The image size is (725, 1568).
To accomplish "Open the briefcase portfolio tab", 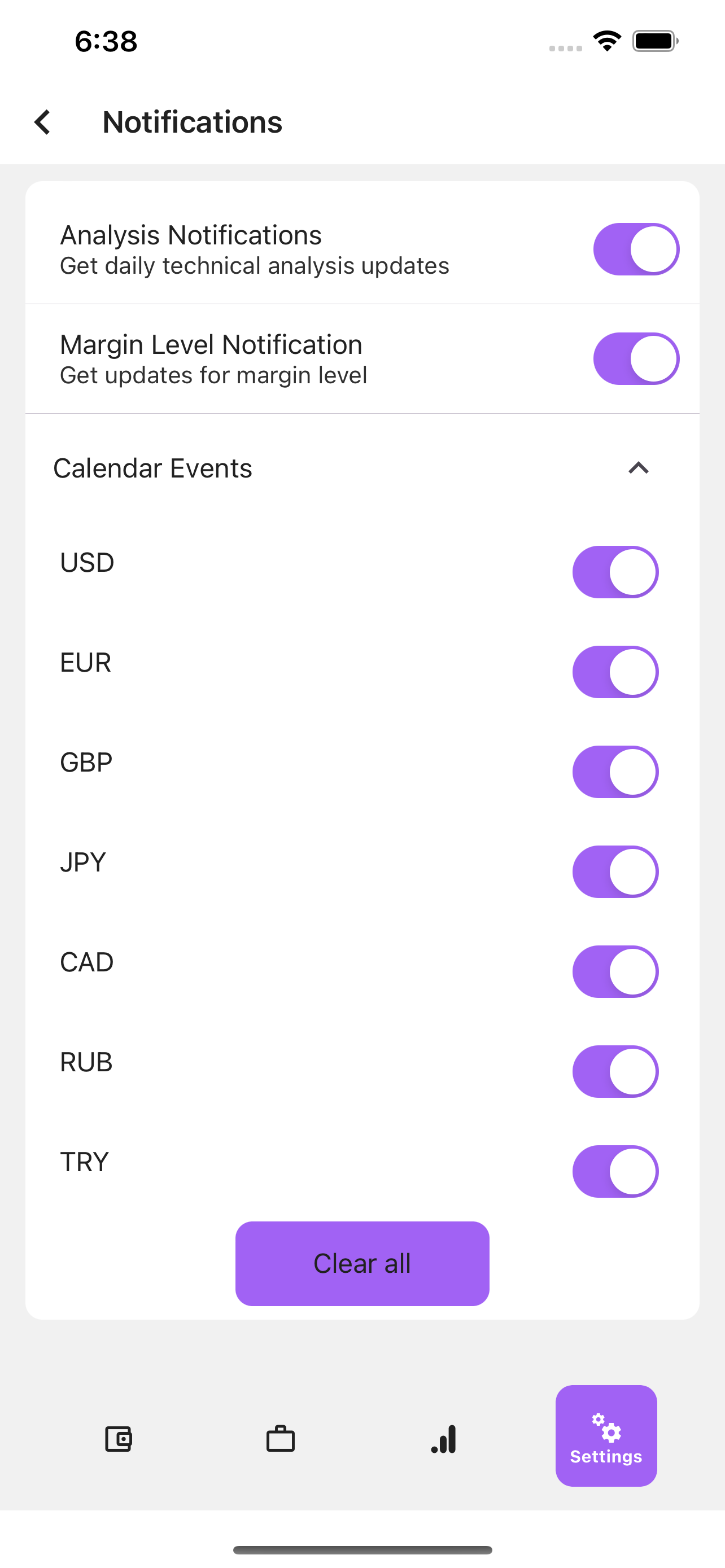I will [x=281, y=1439].
